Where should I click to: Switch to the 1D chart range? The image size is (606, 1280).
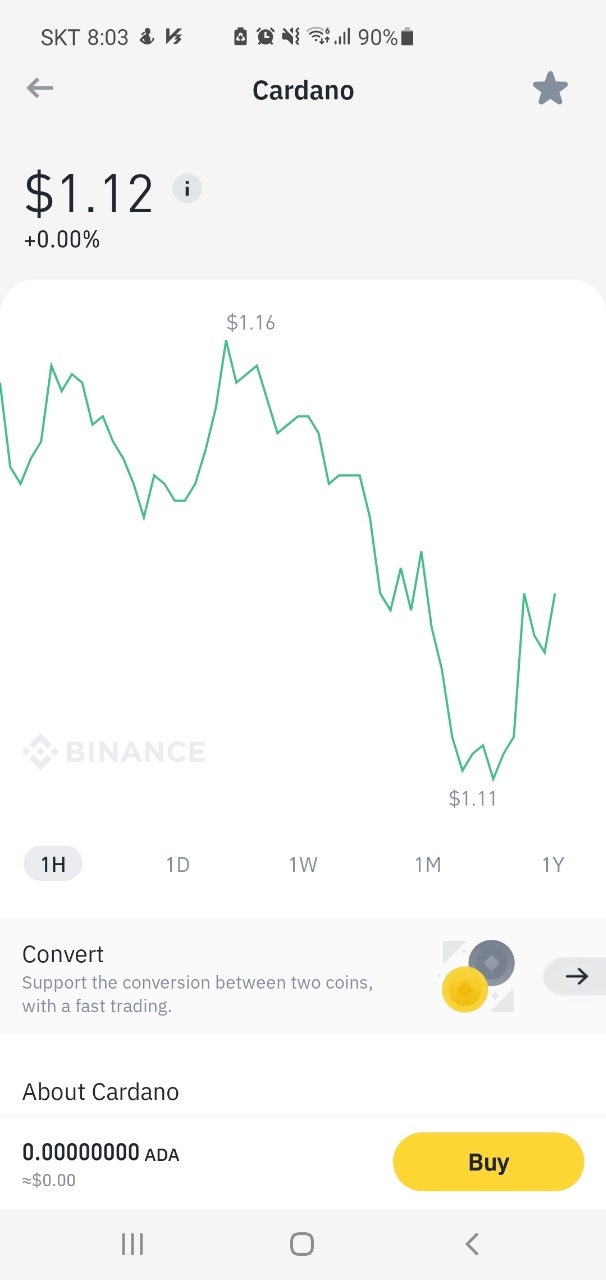[x=178, y=864]
